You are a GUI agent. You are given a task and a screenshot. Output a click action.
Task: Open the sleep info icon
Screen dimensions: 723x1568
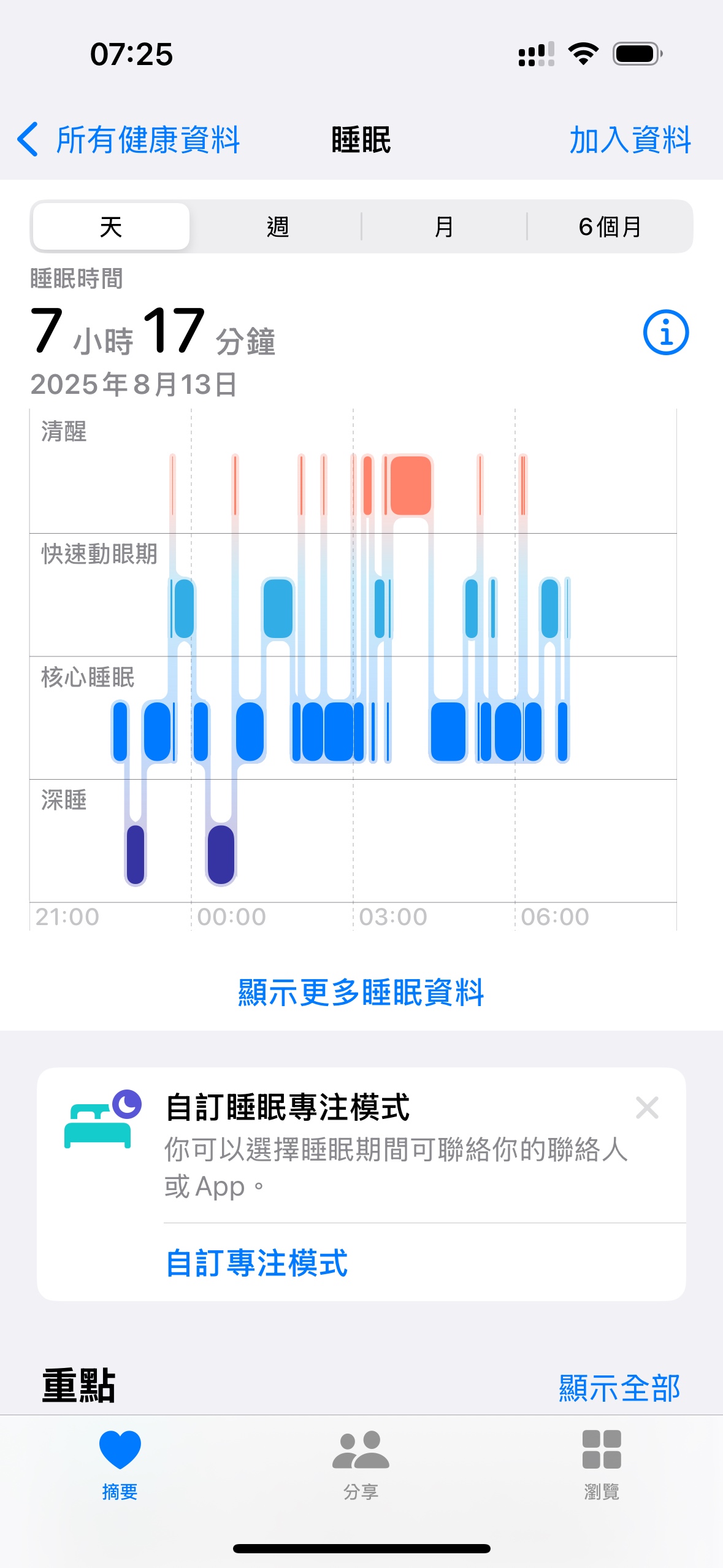coord(665,332)
